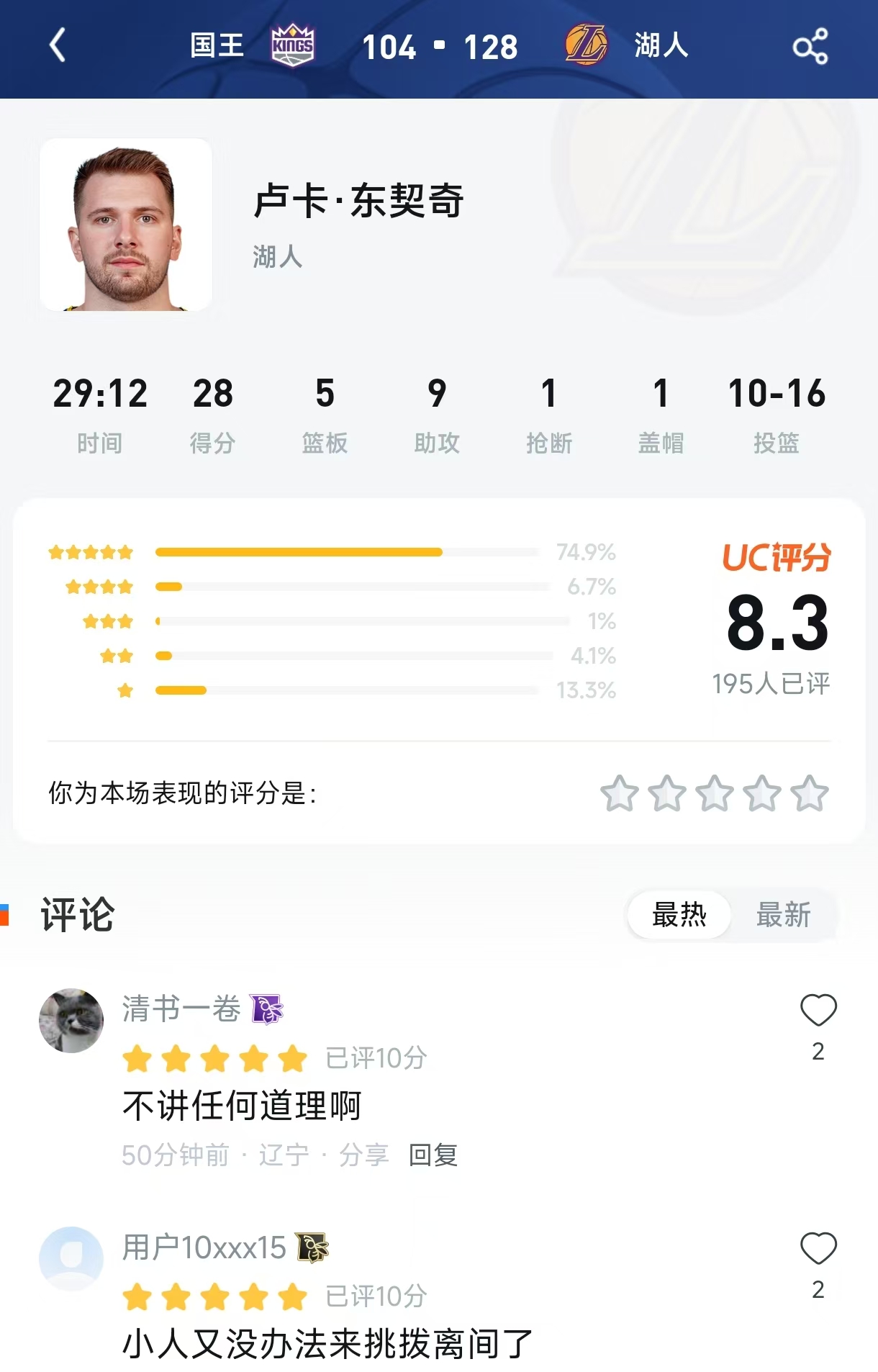Viewport: 878px width, 1372px height.
Task: View 卢卡·东契奇's player photo
Action: (x=126, y=225)
